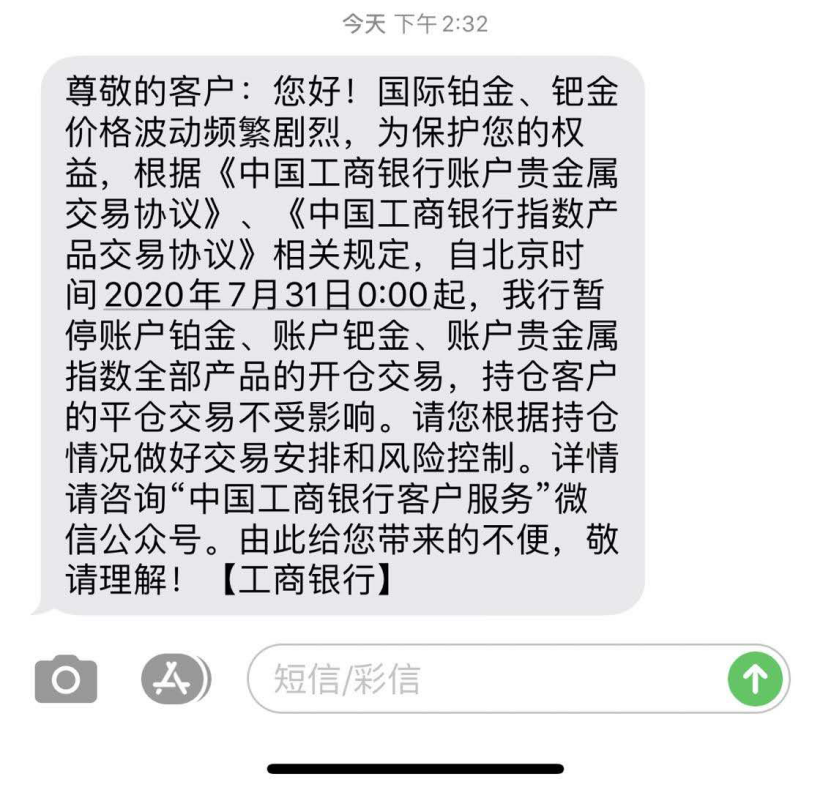831x790 pixels.
Task: Send the message with the green arrow
Action: (755, 679)
